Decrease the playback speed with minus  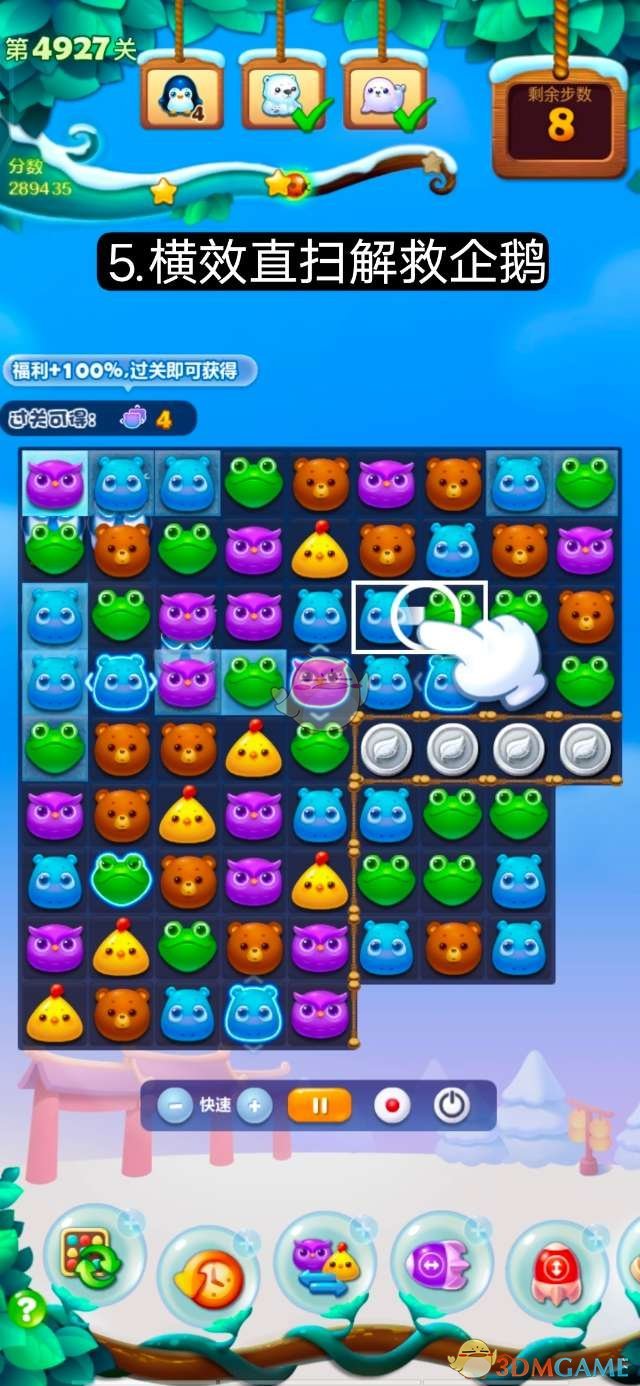pyautogui.click(x=176, y=1106)
